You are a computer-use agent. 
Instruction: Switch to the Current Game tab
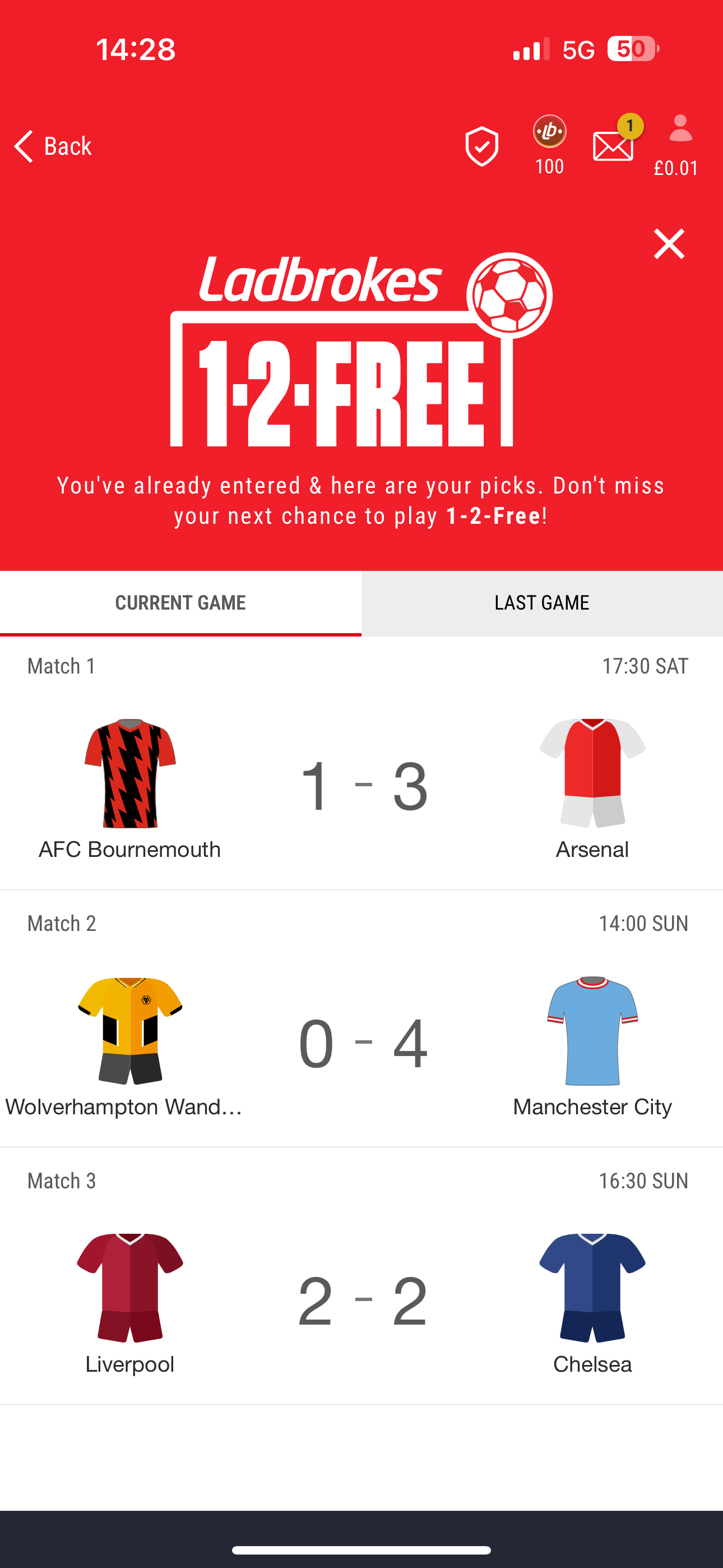(180, 603)
